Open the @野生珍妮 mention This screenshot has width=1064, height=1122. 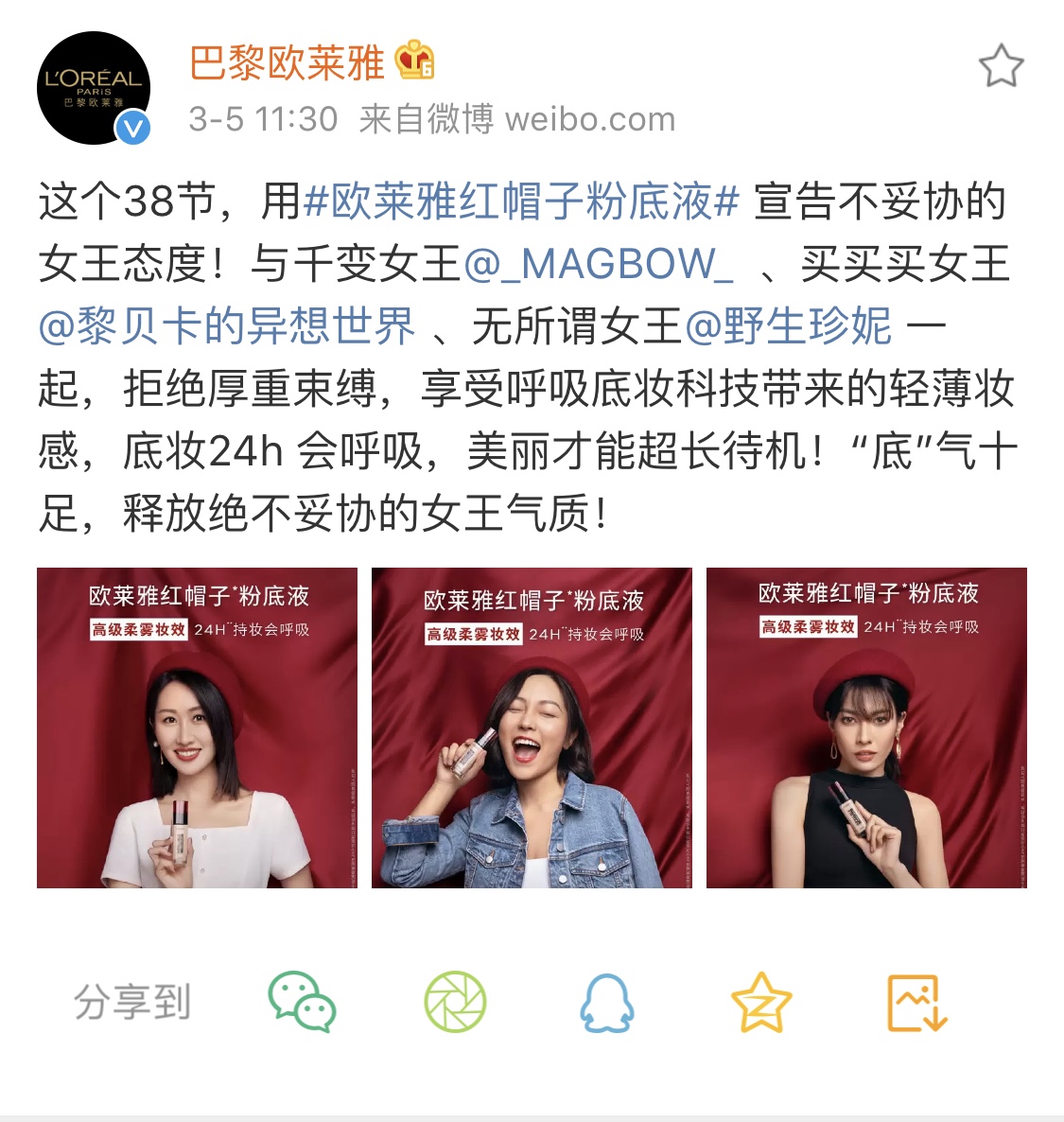(788, 326)
